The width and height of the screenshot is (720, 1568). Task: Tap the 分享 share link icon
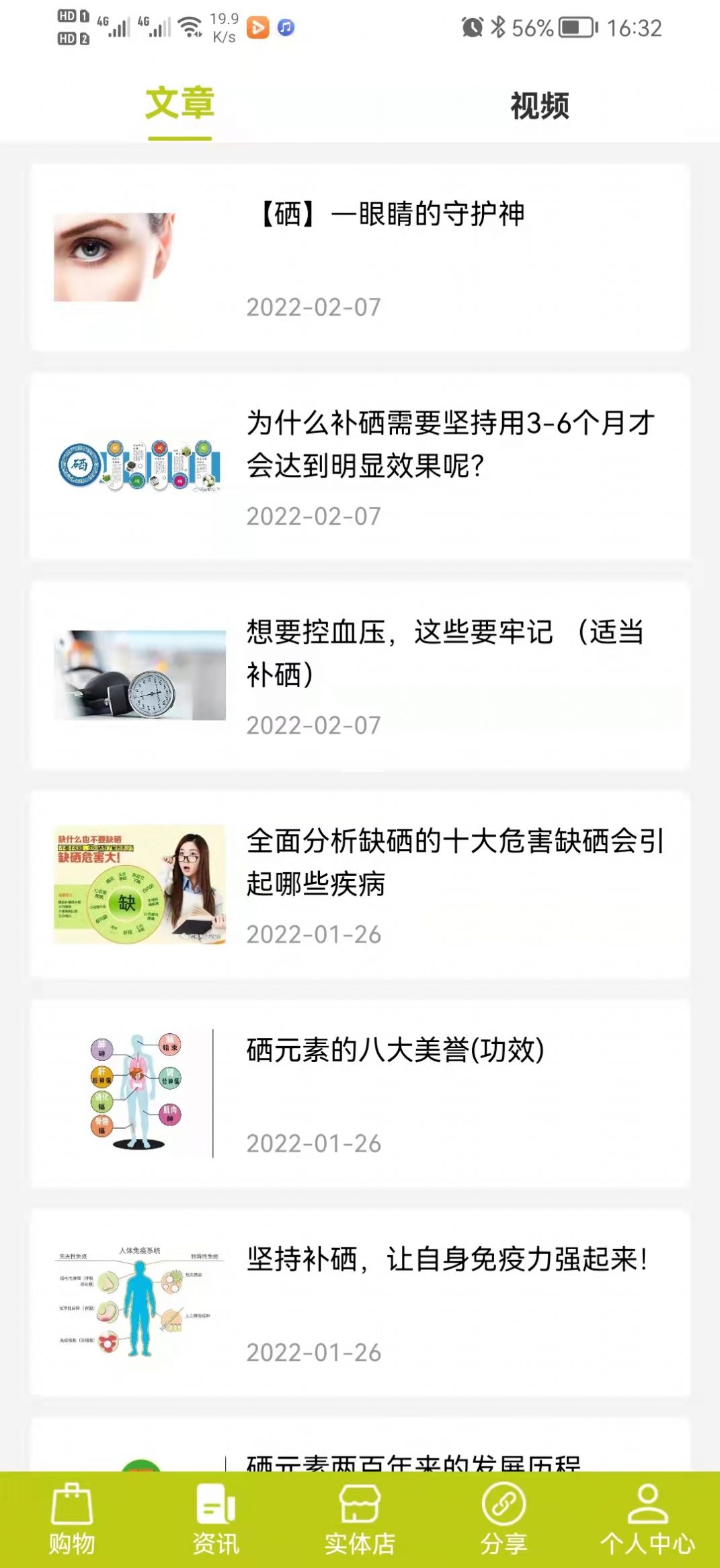[x=504, y=1516]
